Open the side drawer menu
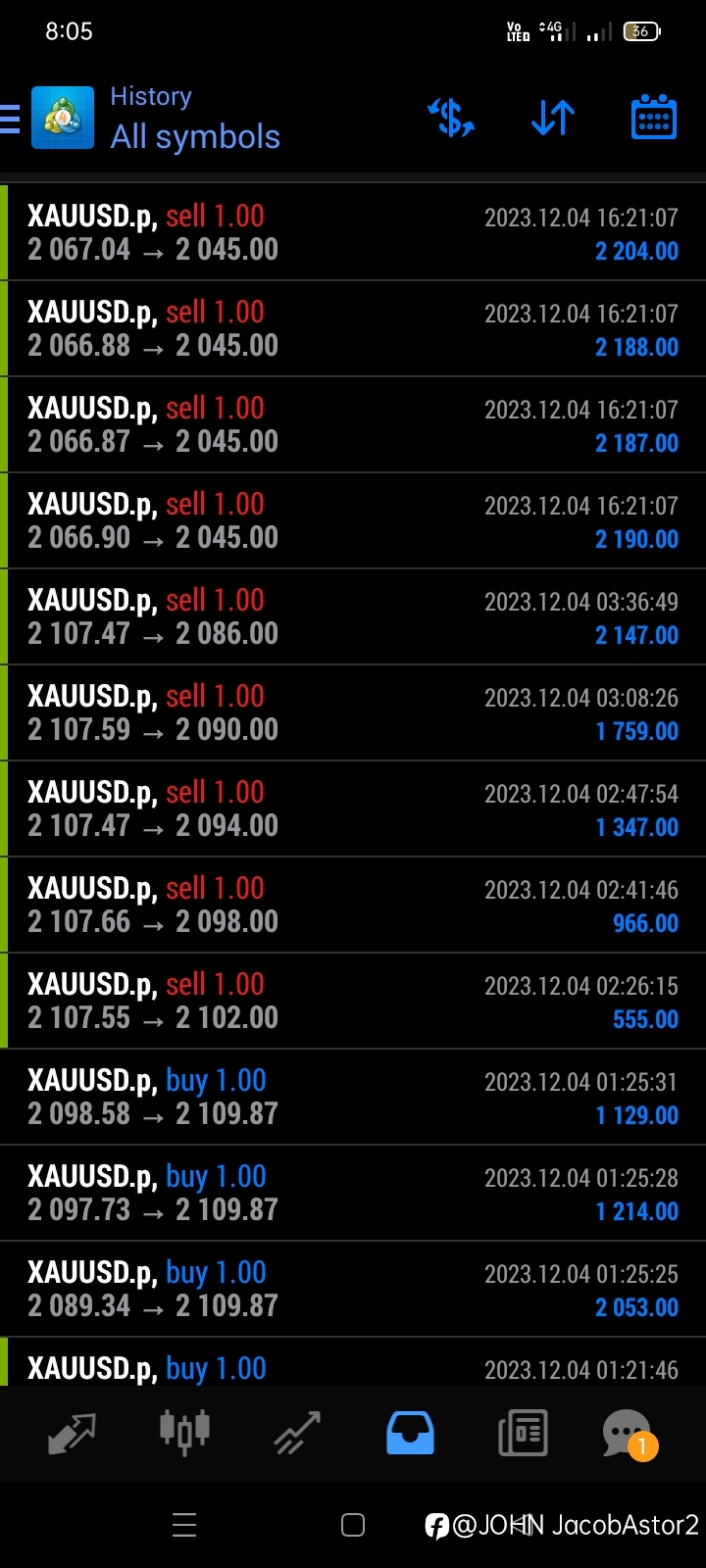706x1568 pixels. click(10, 119)
